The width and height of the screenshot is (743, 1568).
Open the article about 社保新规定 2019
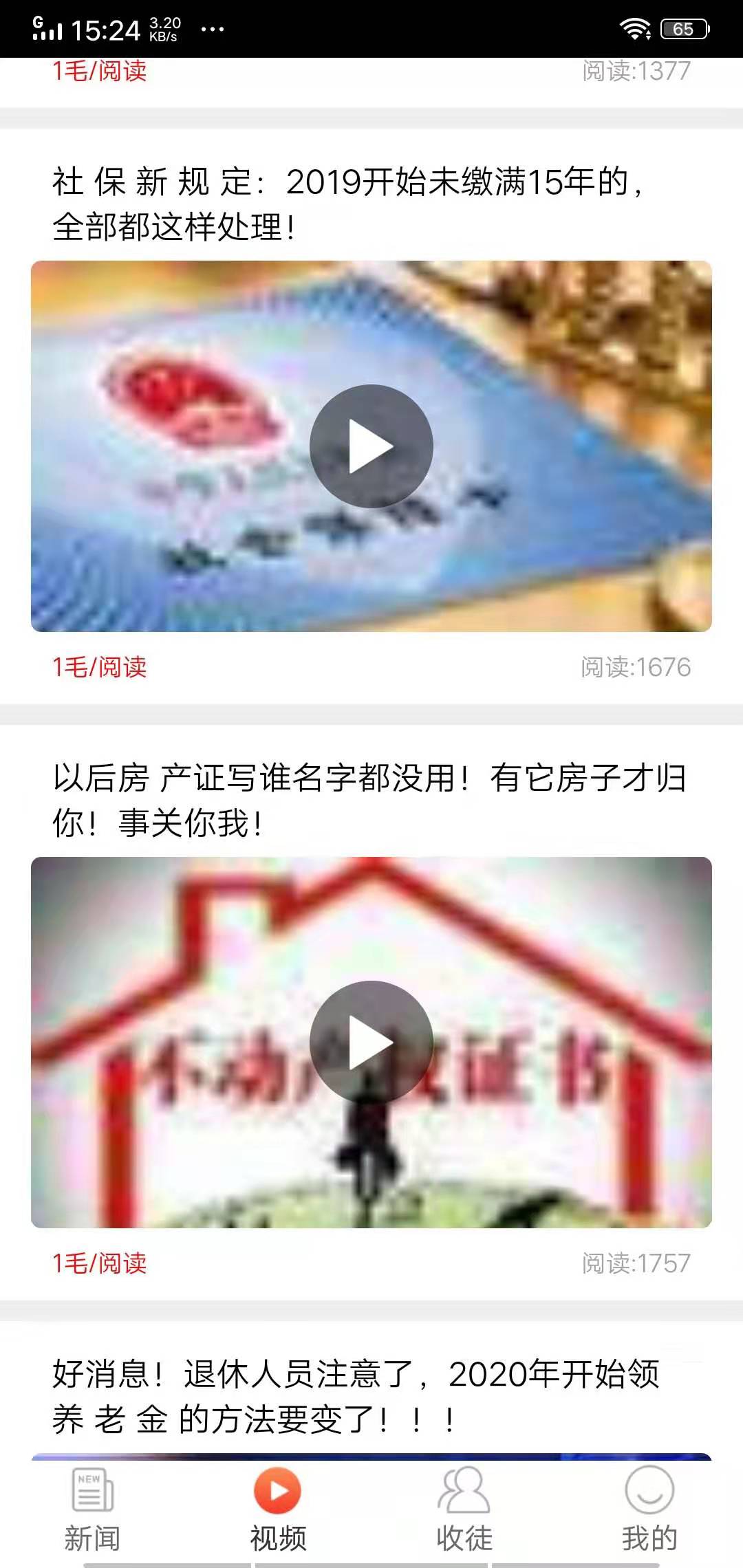click(x=351, y=203)
